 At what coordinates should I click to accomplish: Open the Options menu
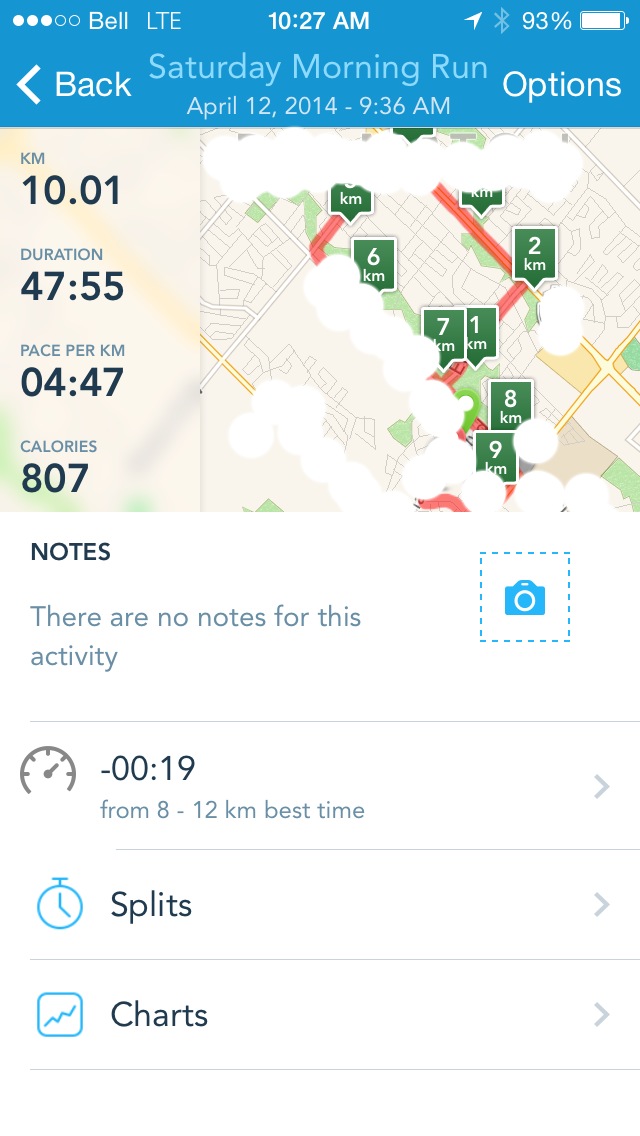pyautogui.click(x=561, y=86)
